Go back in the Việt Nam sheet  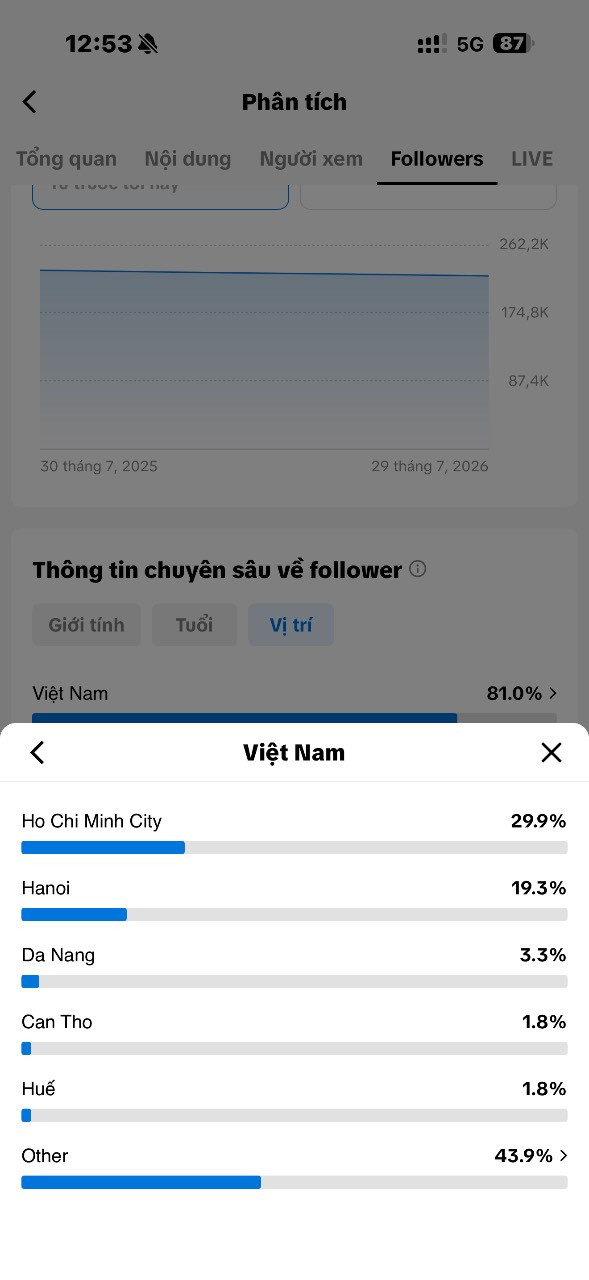(x=37, y=753)
